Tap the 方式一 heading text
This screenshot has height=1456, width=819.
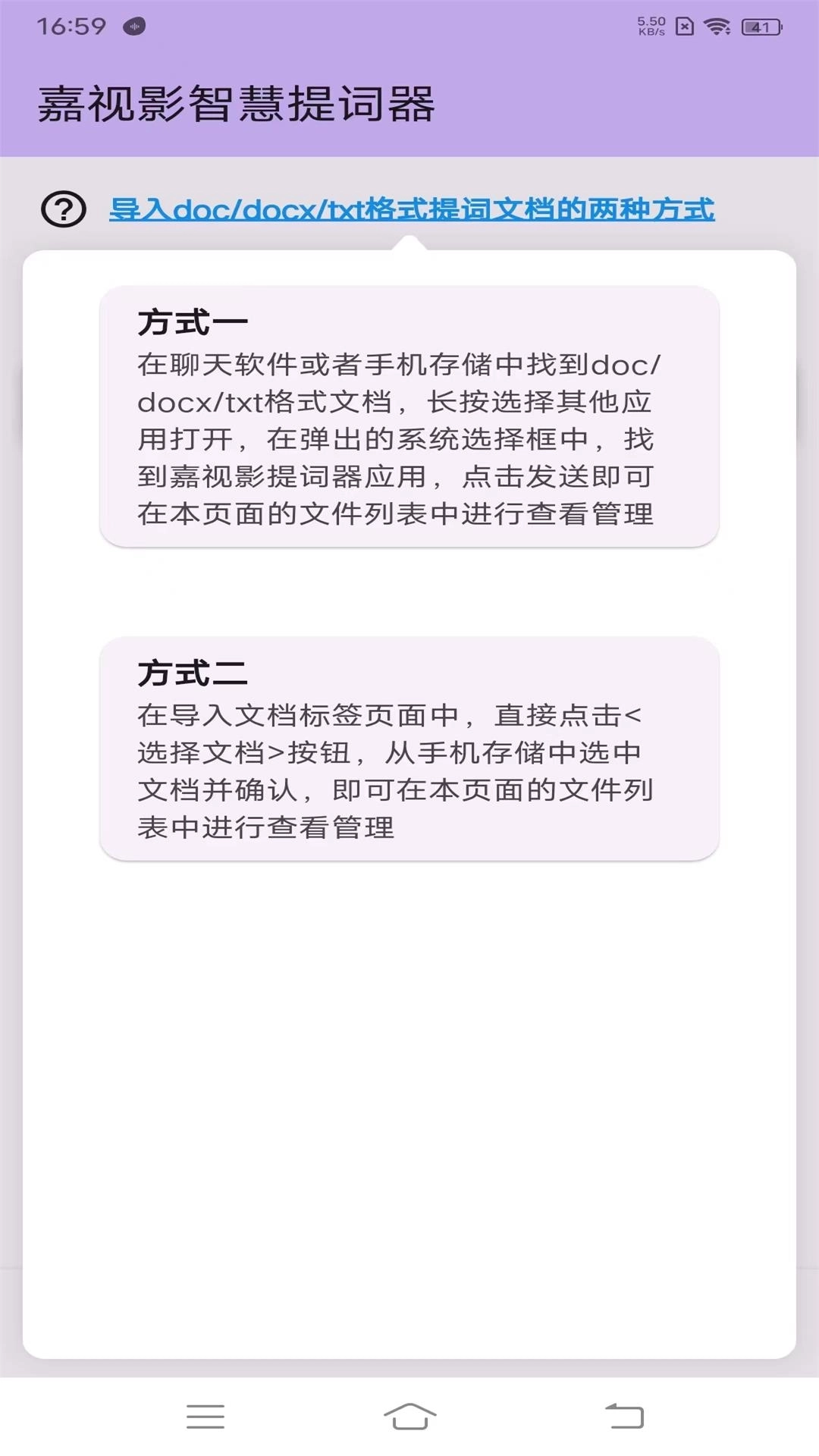tap(192, 322)
